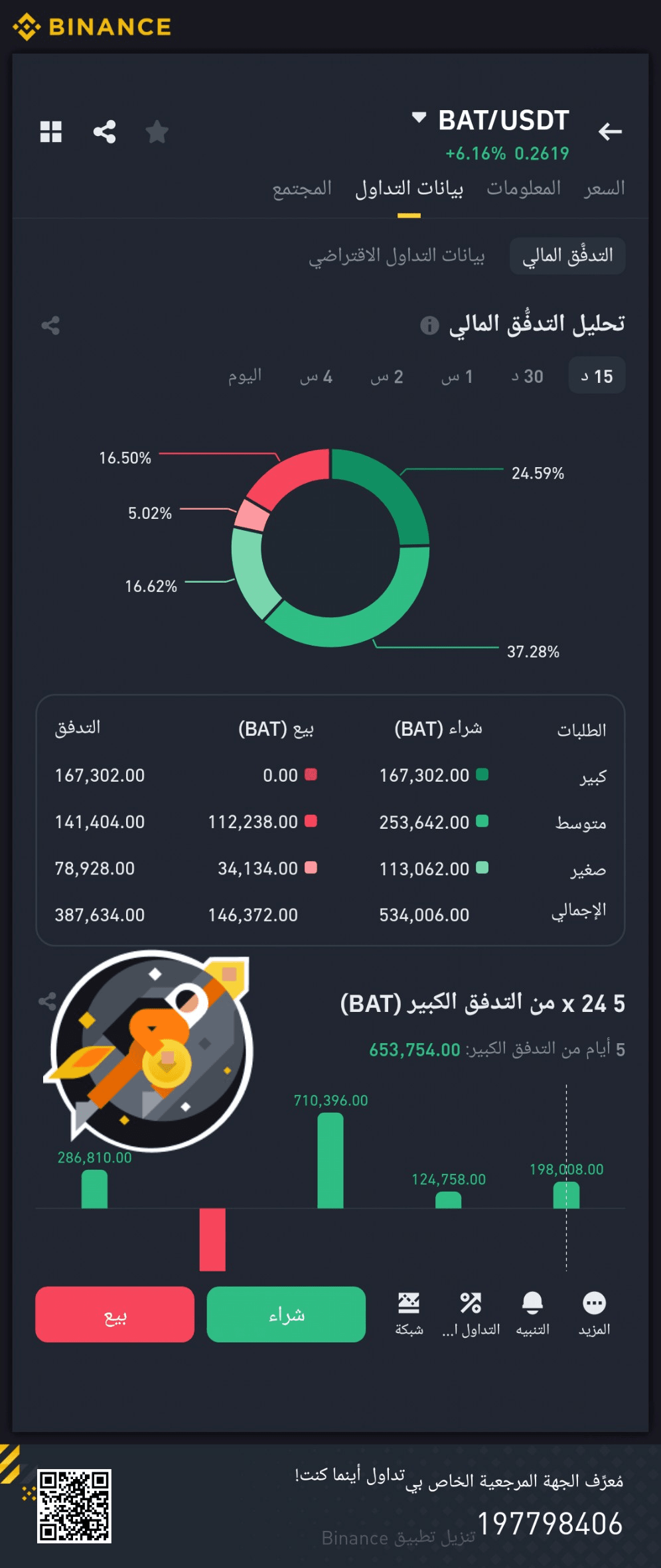661x1568 pixels.
Task: Go back using the arrow beside BAT/USDT
Action: click(x=610, y=132)
